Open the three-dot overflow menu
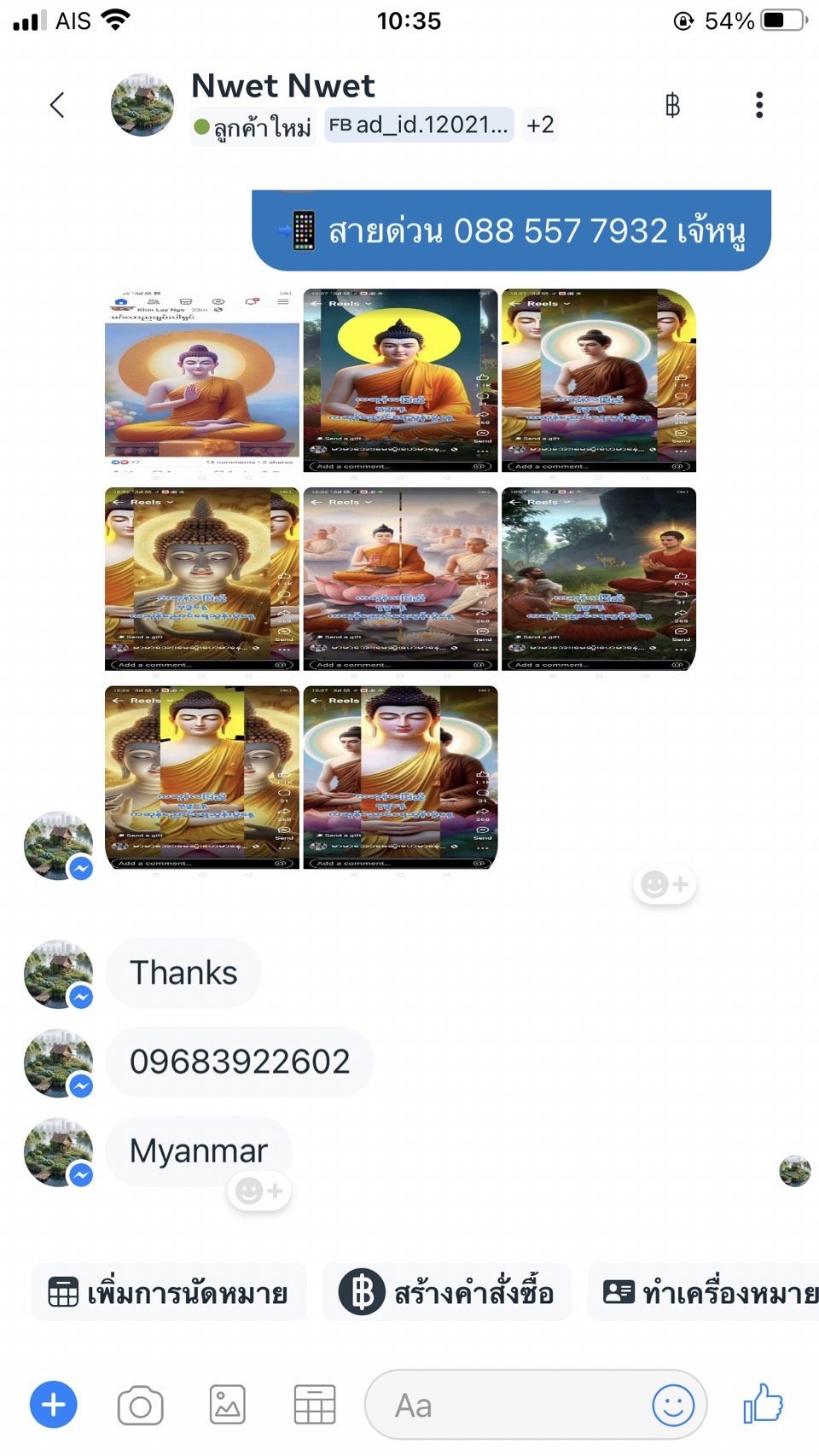 tap(758, 105)
